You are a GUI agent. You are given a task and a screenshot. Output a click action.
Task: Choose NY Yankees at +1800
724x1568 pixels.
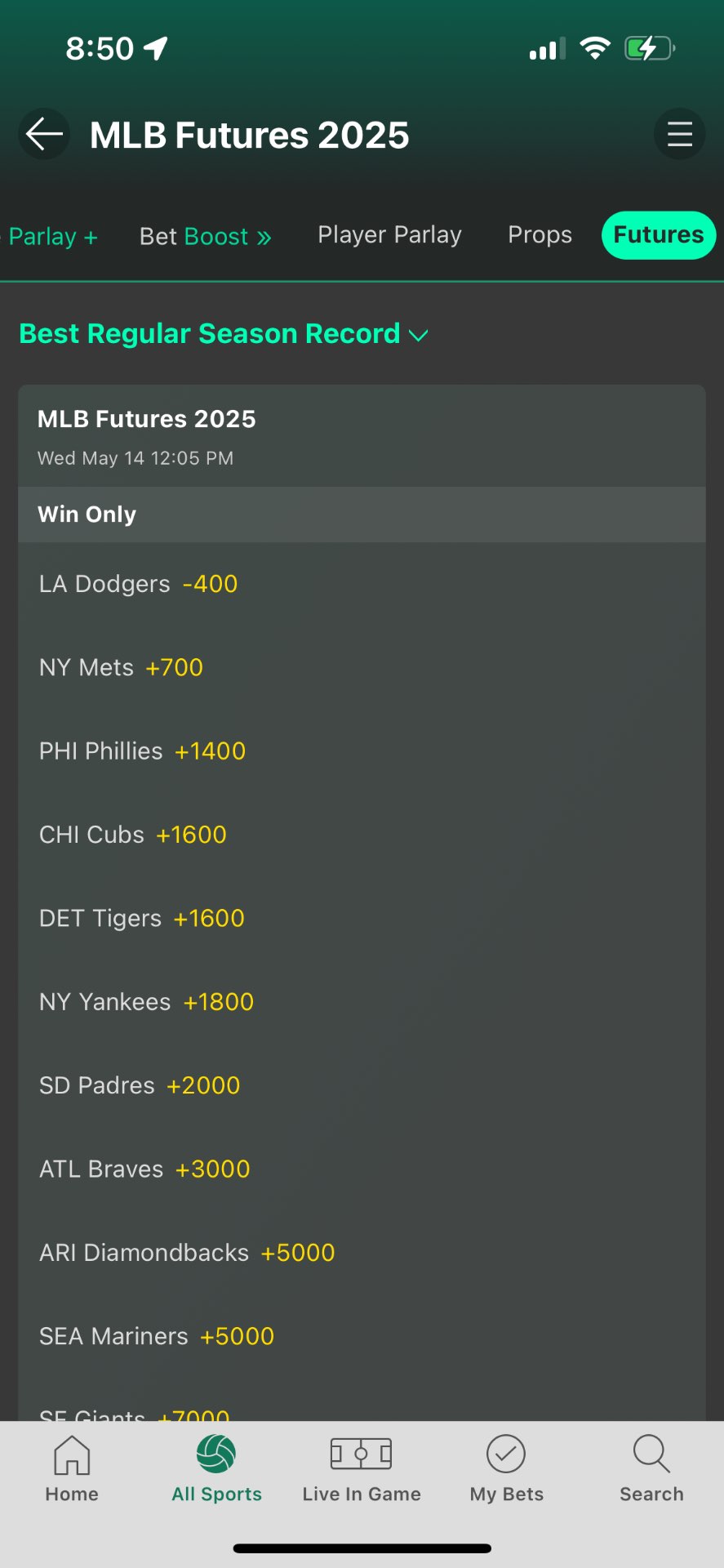362,1002
